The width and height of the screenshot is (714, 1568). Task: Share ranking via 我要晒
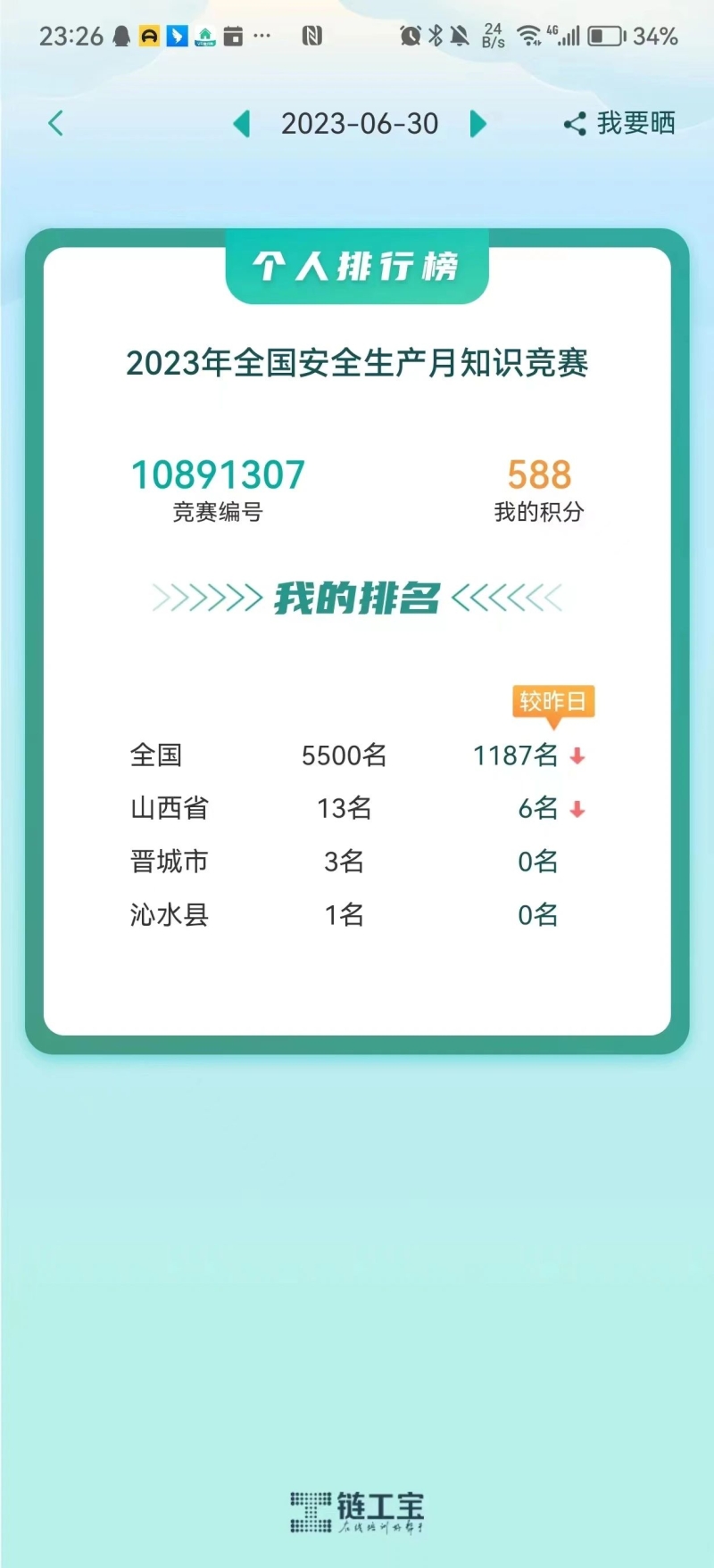click(x=620, y=123)
